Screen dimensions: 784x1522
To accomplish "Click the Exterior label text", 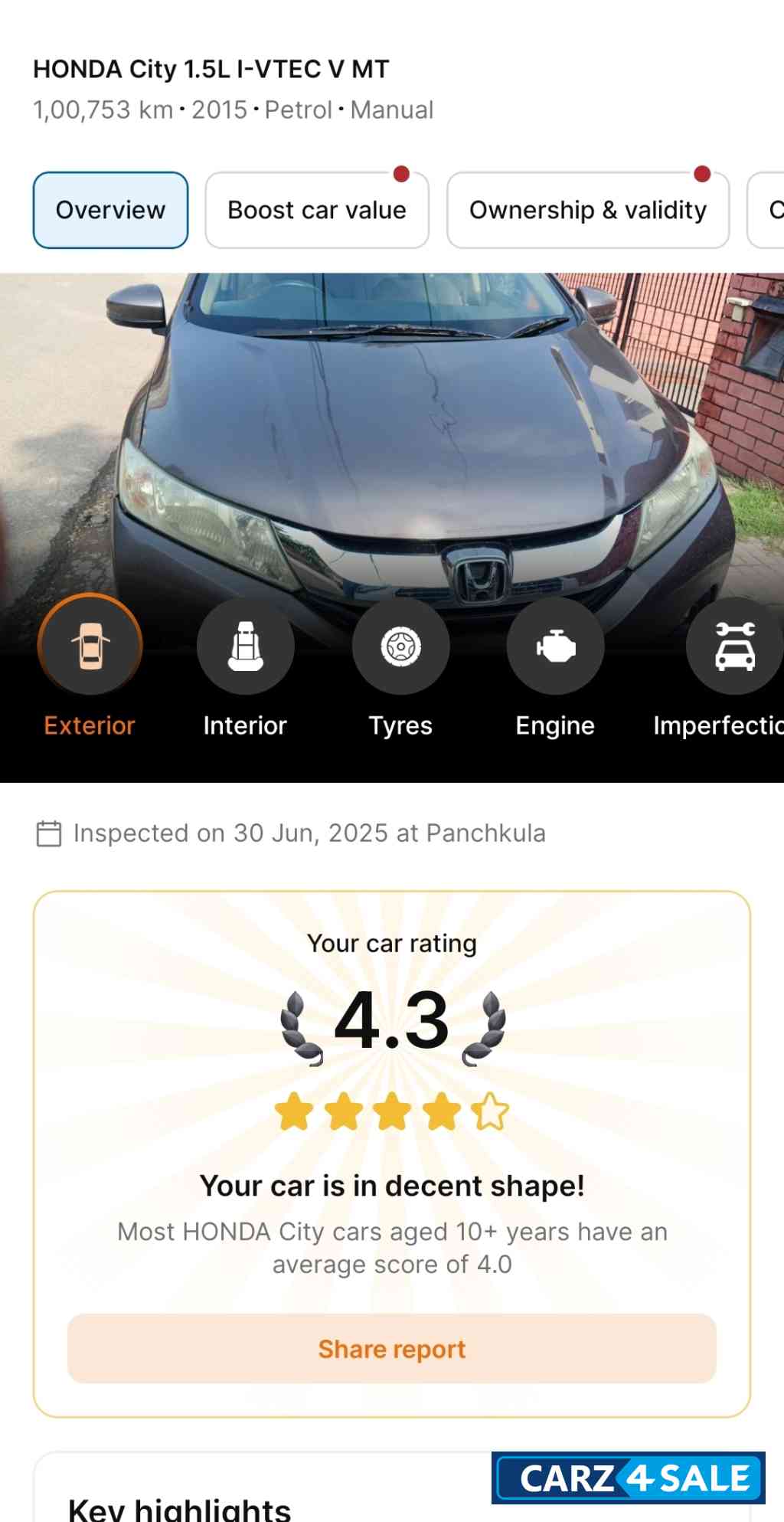I will click(90, 725).
